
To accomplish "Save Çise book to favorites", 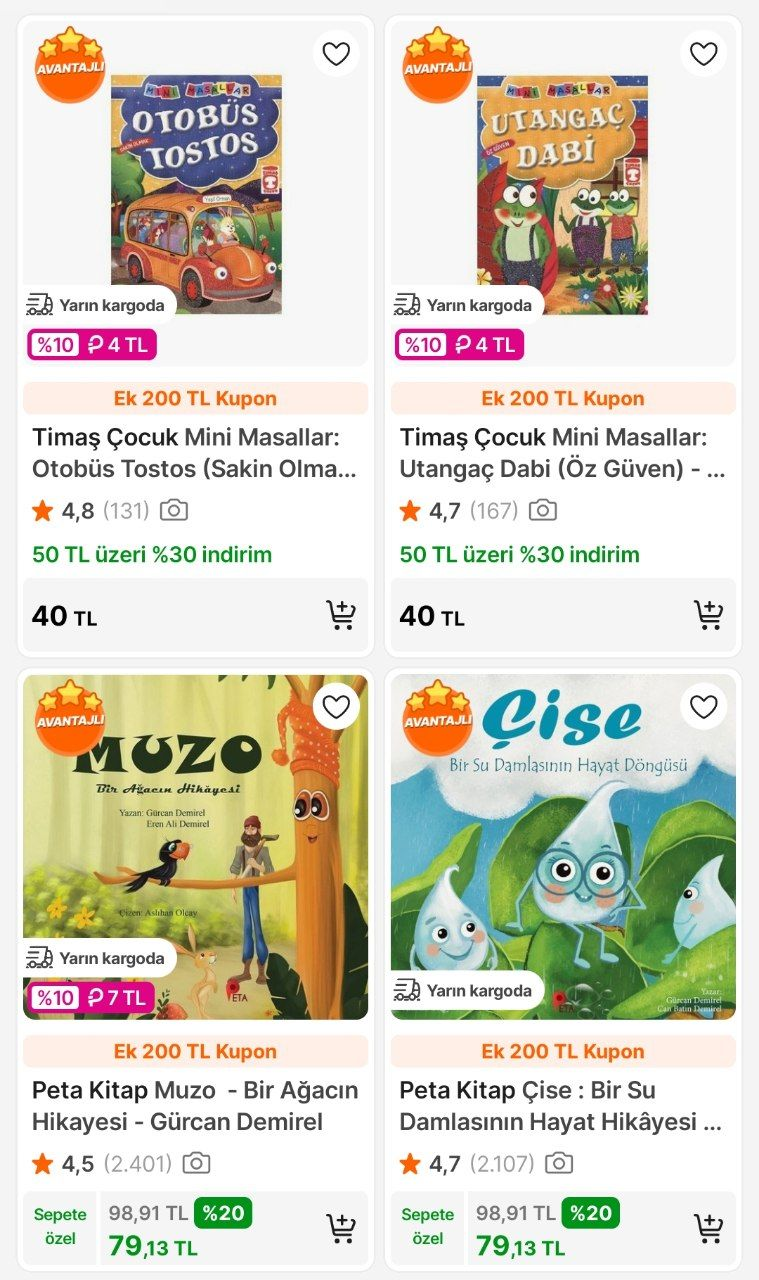I will pos(704,707).
